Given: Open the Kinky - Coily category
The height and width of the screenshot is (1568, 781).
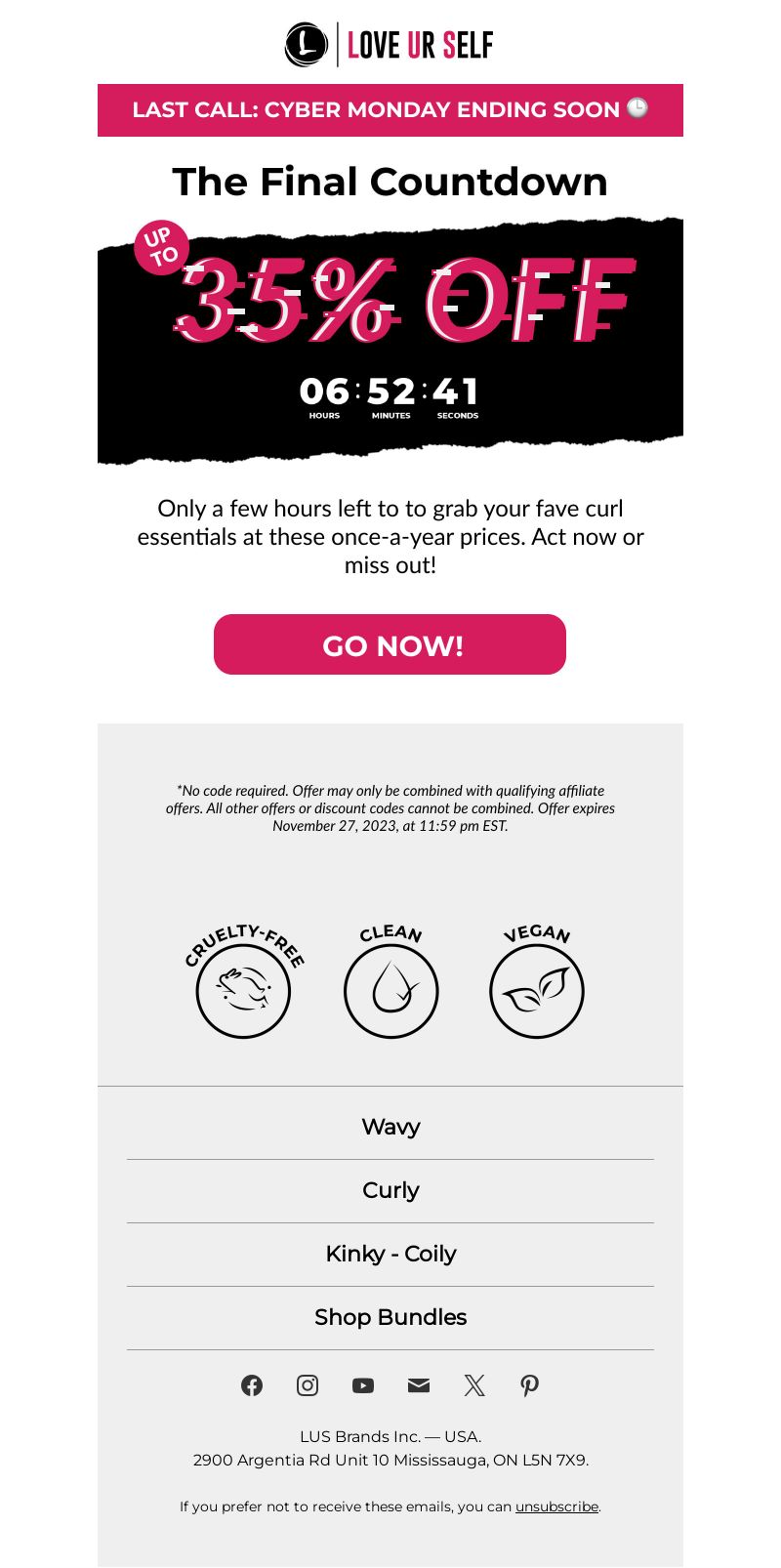Looking at the screenshot, I should pos(390,1254).
